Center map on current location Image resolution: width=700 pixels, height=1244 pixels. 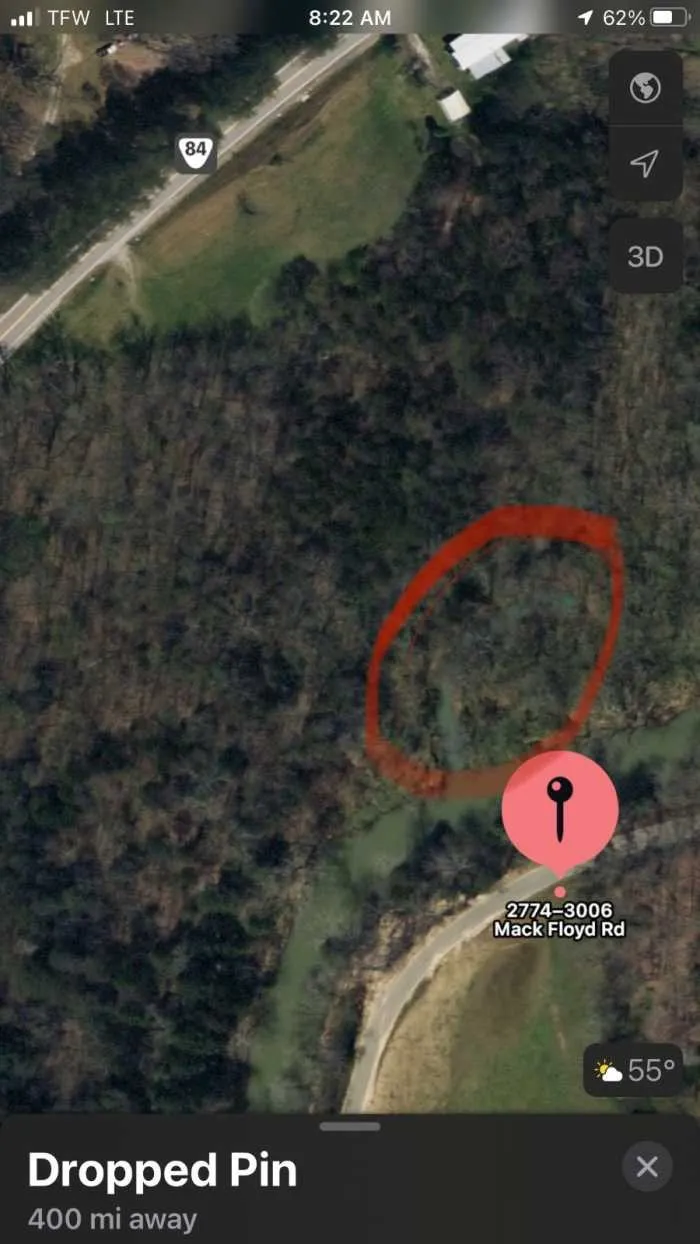pos(645,163)
